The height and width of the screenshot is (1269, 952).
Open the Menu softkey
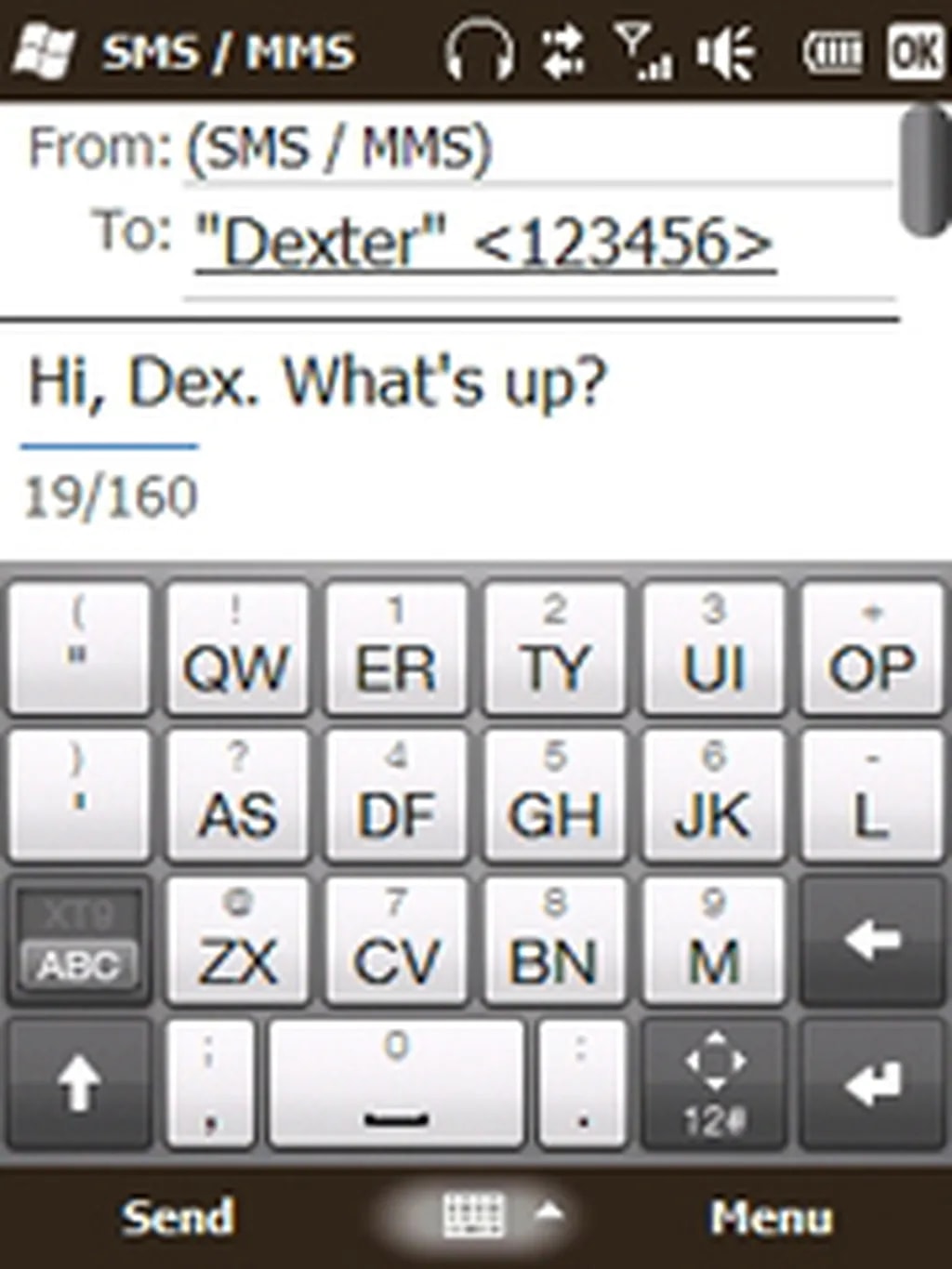(771, 1216)
